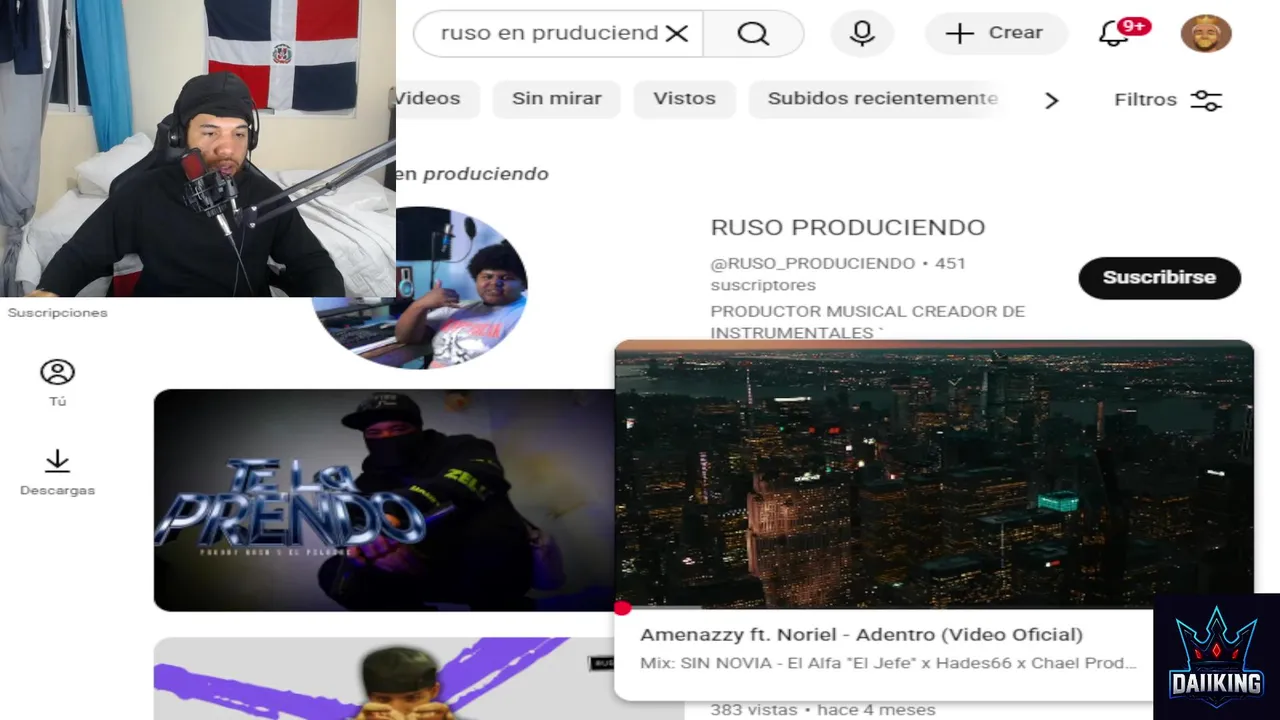This screenshot has width=1280, height=720.
Task: Open Descargas in the sidebar
Action: tap(57, 472)
